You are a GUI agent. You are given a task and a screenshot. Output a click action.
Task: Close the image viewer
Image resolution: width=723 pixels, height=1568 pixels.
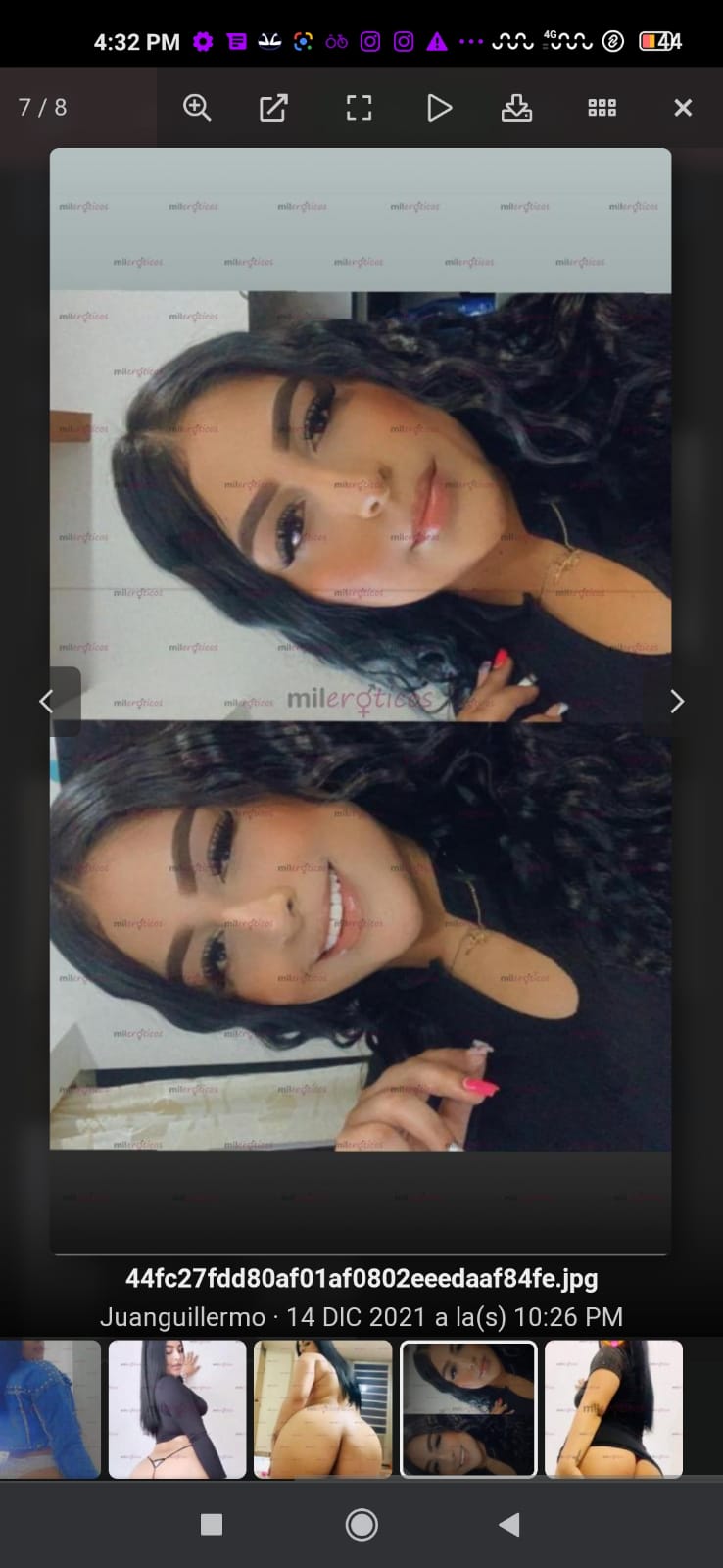[x=683, y=108]
